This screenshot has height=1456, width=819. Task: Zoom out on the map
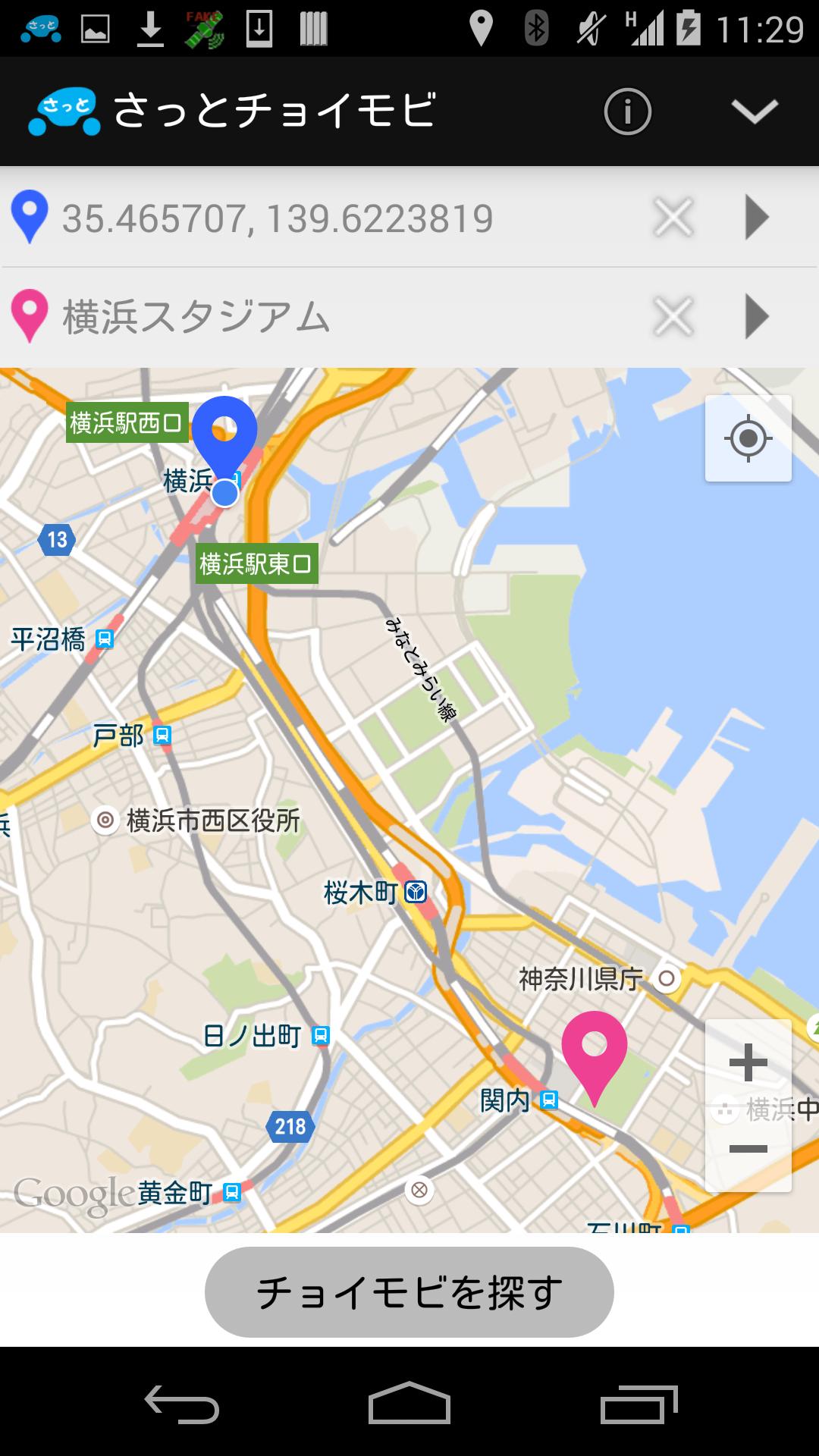(748, 1150)
